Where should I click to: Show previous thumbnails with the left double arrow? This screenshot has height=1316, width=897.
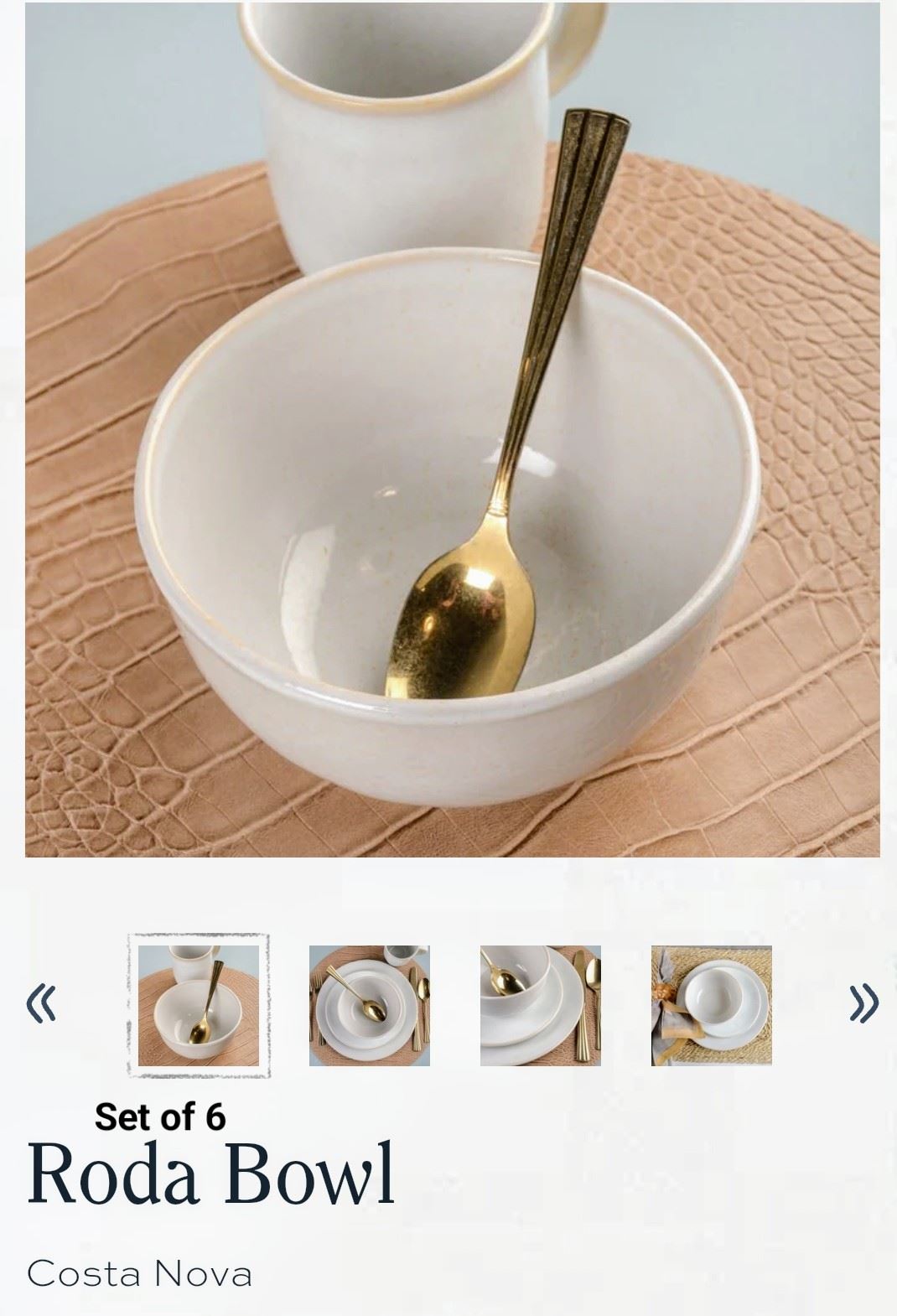pyautogui.click(x=42, y=1004)
